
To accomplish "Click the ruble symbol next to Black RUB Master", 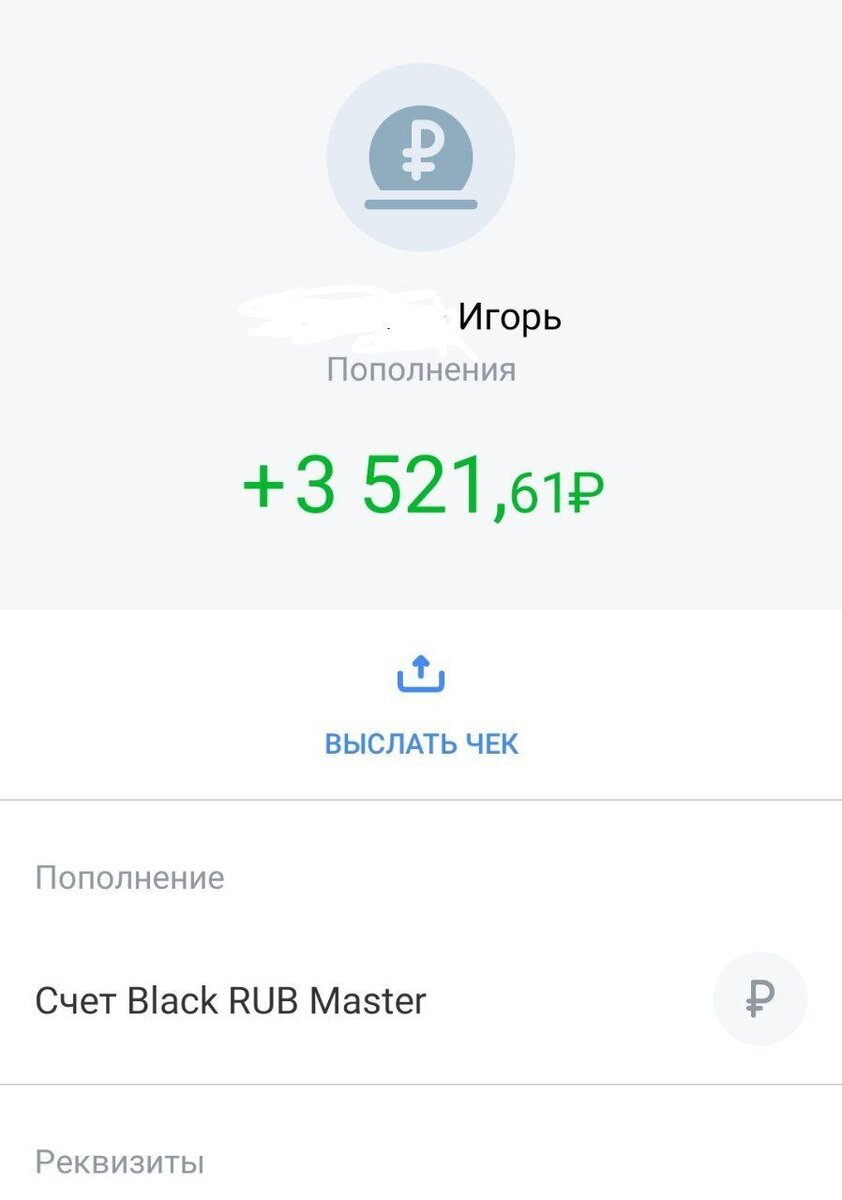I will click(x=760, y=997).
